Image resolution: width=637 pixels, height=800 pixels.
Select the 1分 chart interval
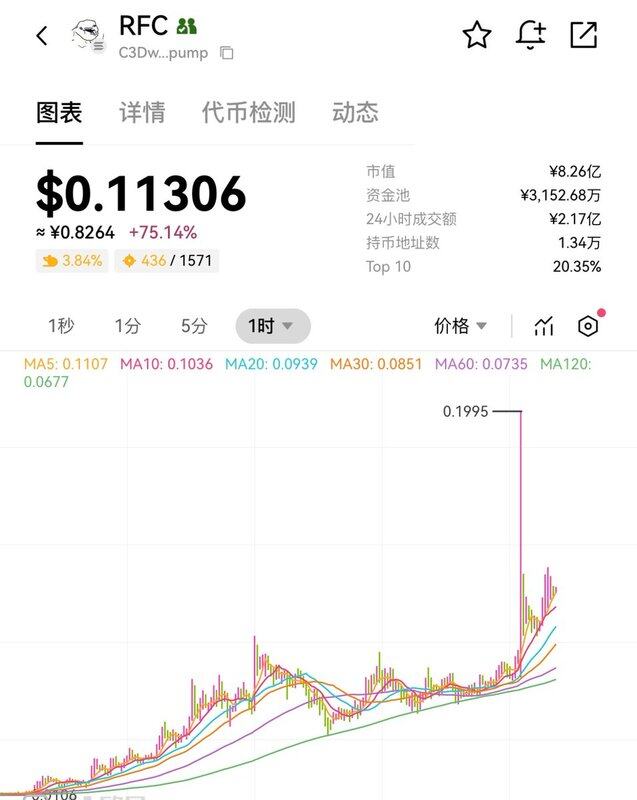(127, 326)
